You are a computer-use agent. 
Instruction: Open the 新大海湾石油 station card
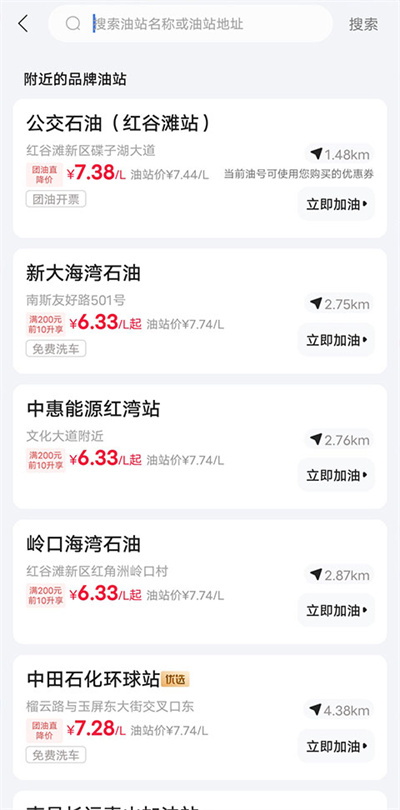pos(200,311)
